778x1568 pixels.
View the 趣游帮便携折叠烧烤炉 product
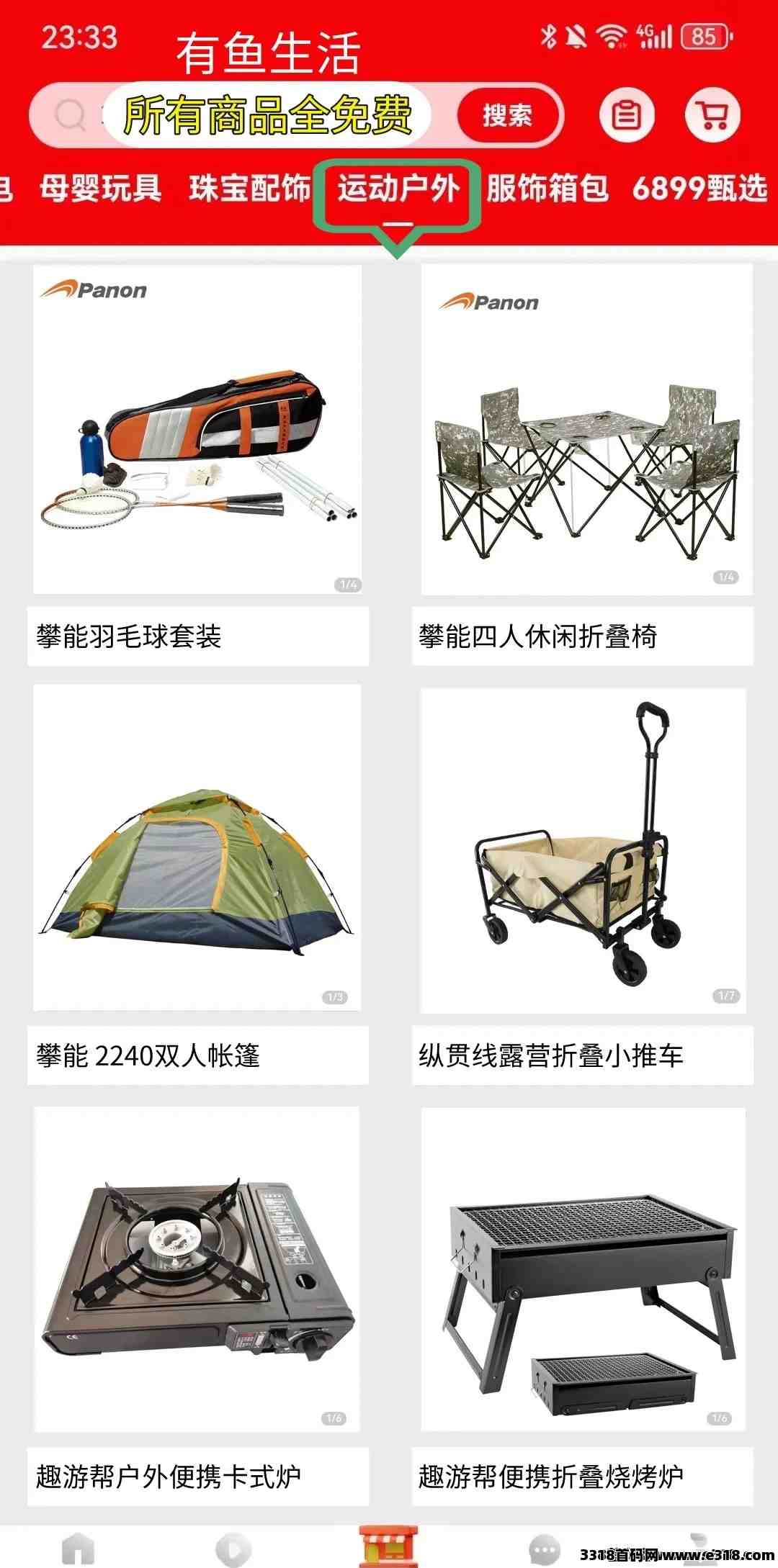[583, 1306]
